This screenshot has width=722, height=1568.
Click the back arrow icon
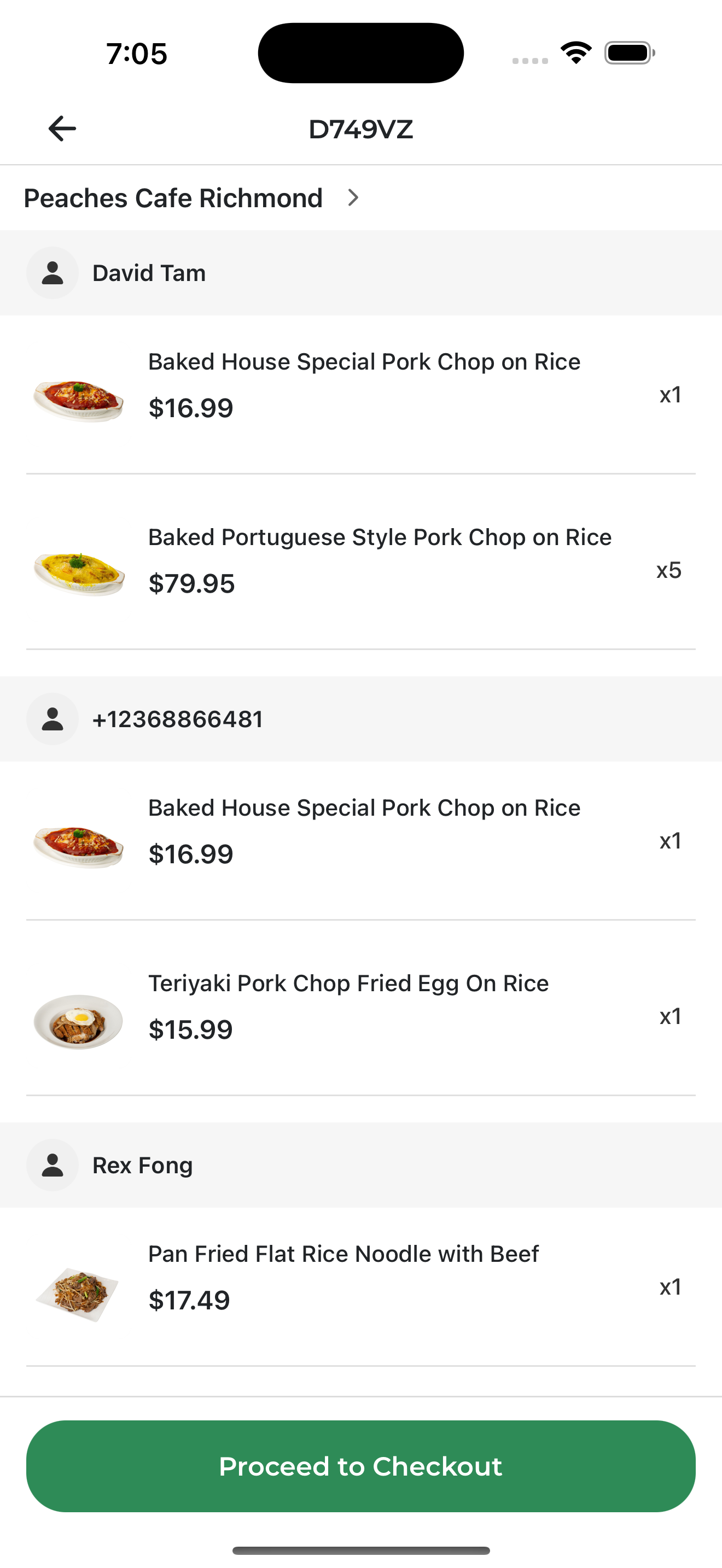[61, 128]
